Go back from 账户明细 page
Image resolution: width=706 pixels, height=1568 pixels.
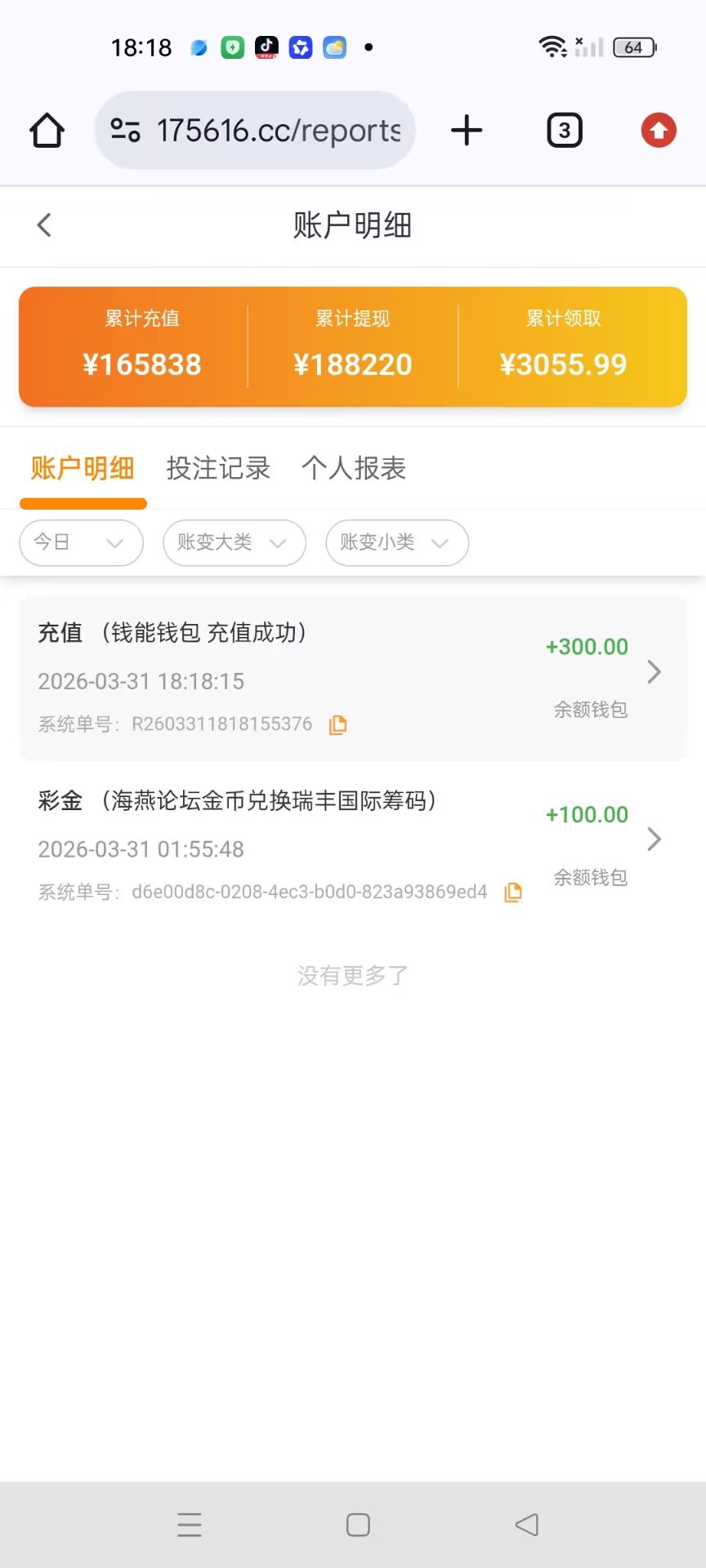[x=45, y=225]
